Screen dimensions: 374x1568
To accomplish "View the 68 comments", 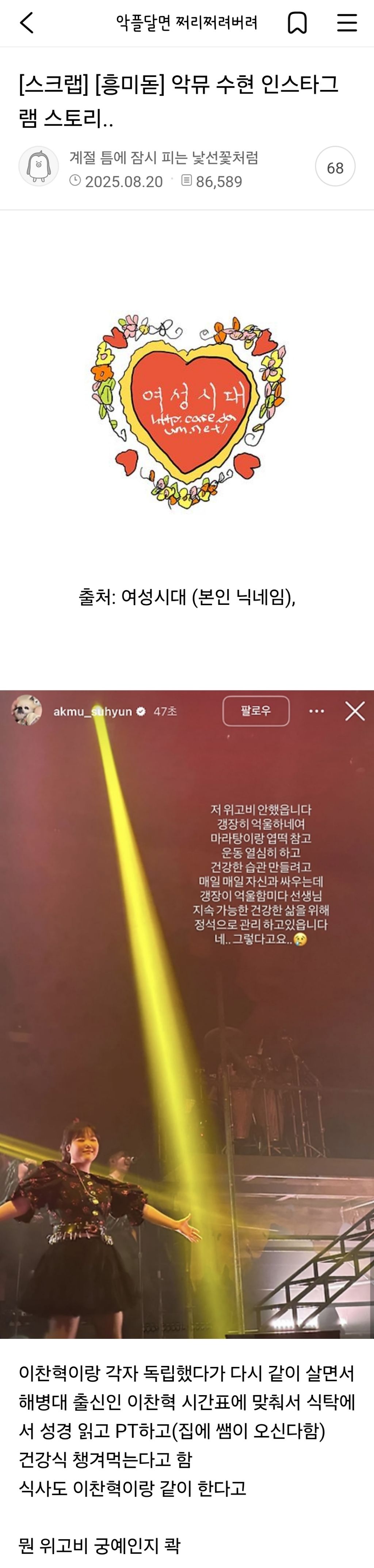I will pyautogui.click(x=335, y=167).
